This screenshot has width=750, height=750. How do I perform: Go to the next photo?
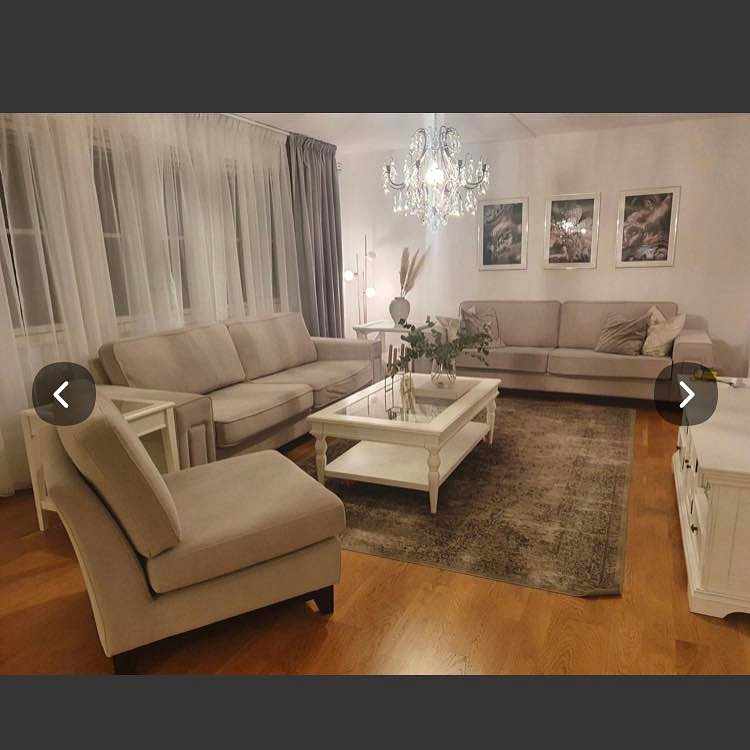click(686, 394)
